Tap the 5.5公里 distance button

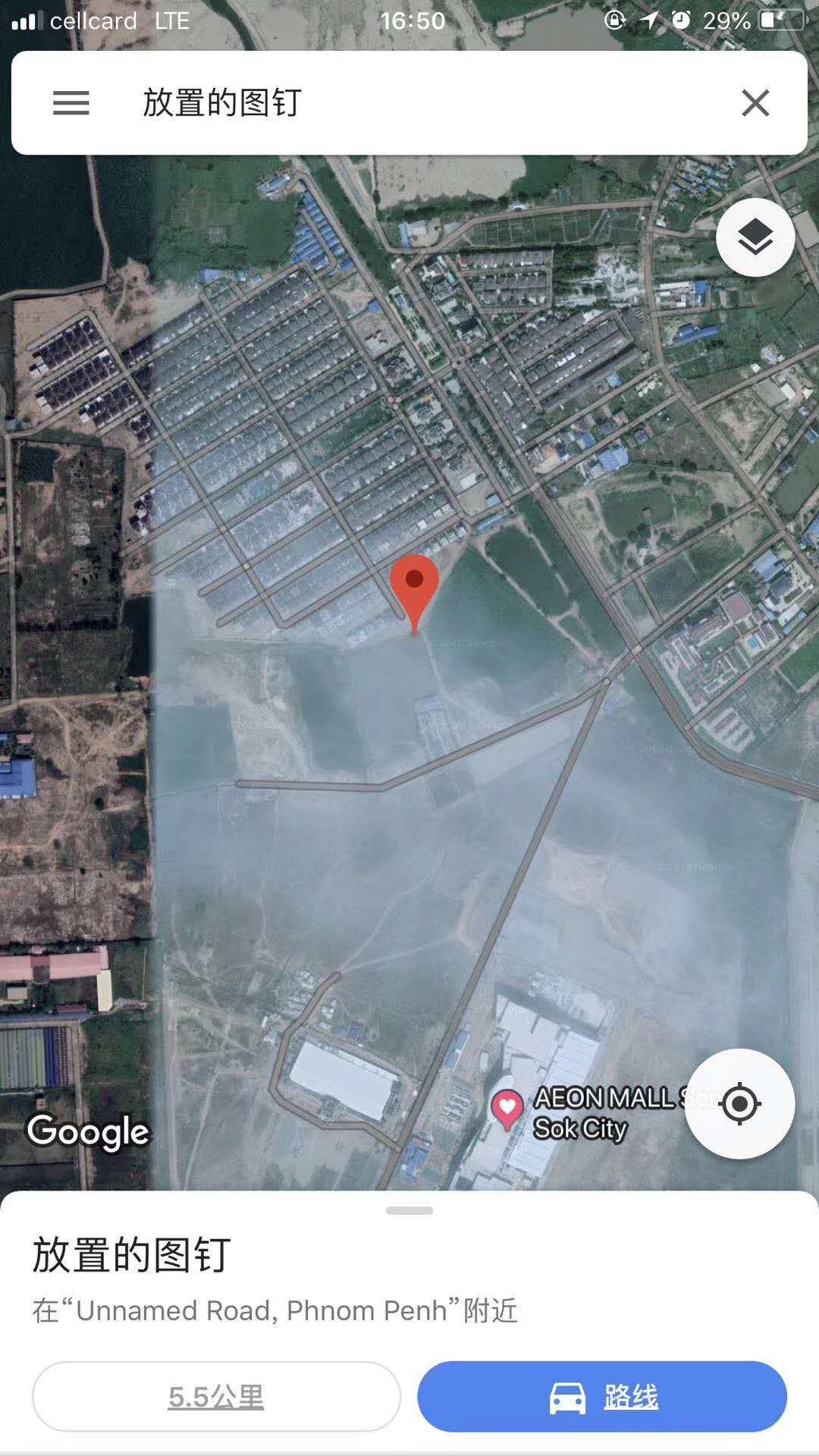click(216, 1396)
